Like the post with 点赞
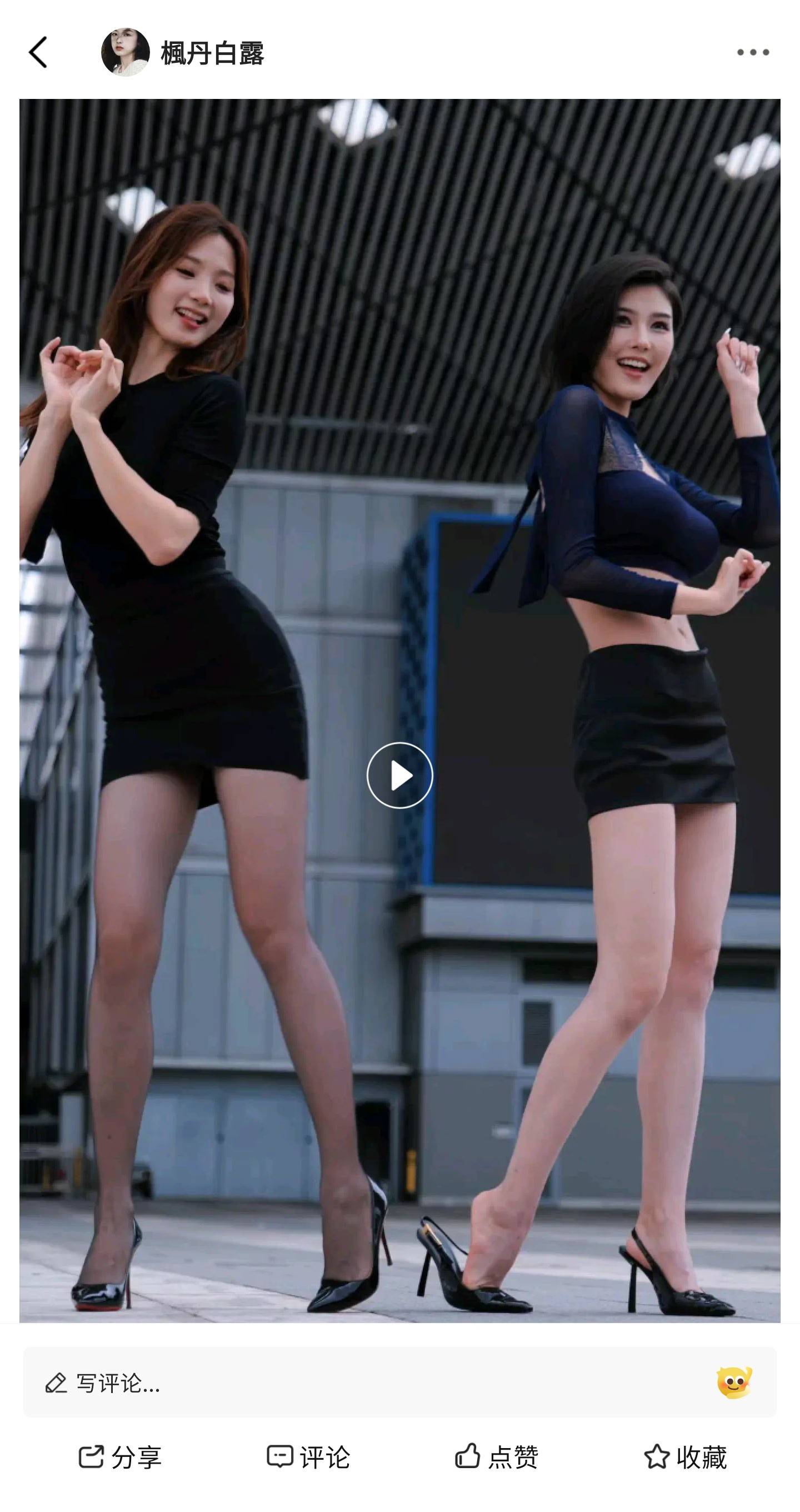 click(x=497, y=1457)
